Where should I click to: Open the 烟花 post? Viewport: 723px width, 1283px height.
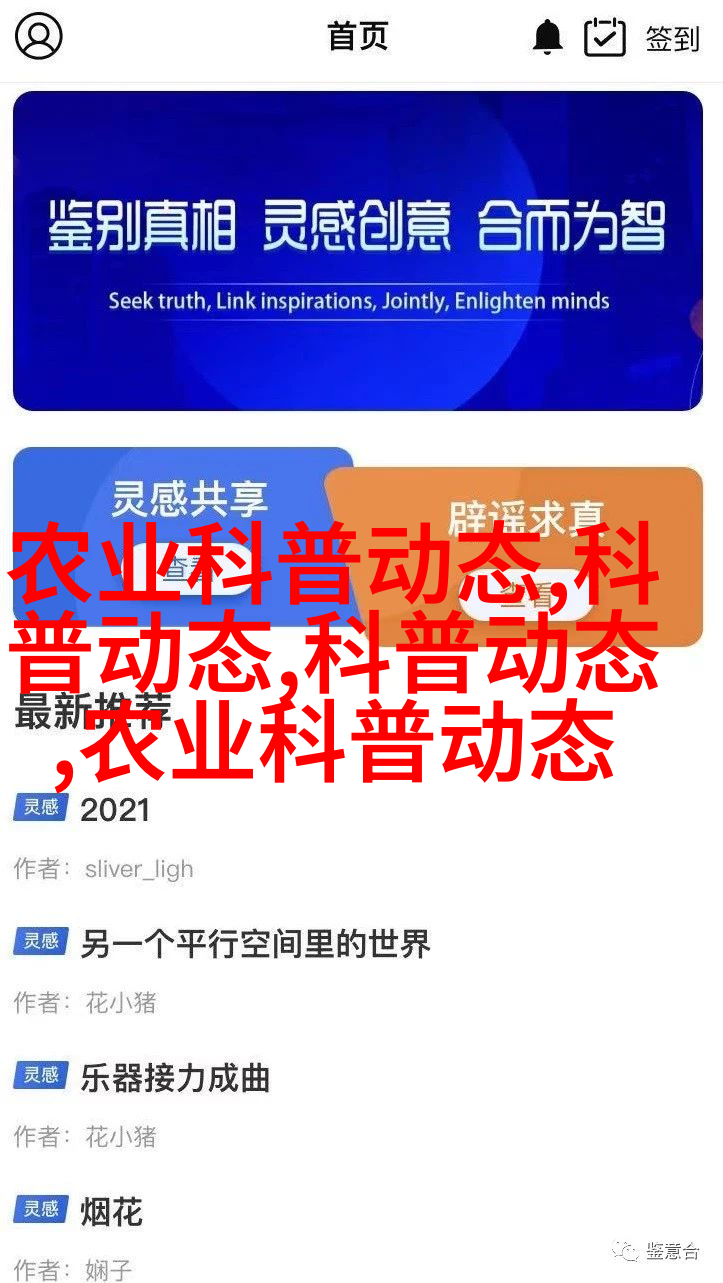[x=111, y=1213]
